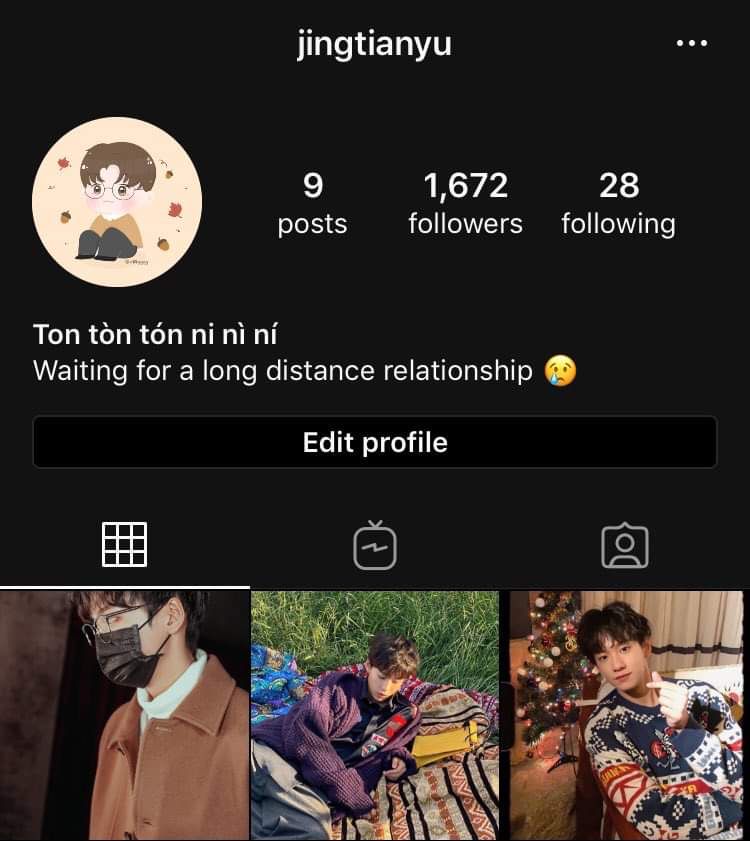Switch to the grid posts tab
The width and height of the screenshot is (750, 841).
coord(125,545)
